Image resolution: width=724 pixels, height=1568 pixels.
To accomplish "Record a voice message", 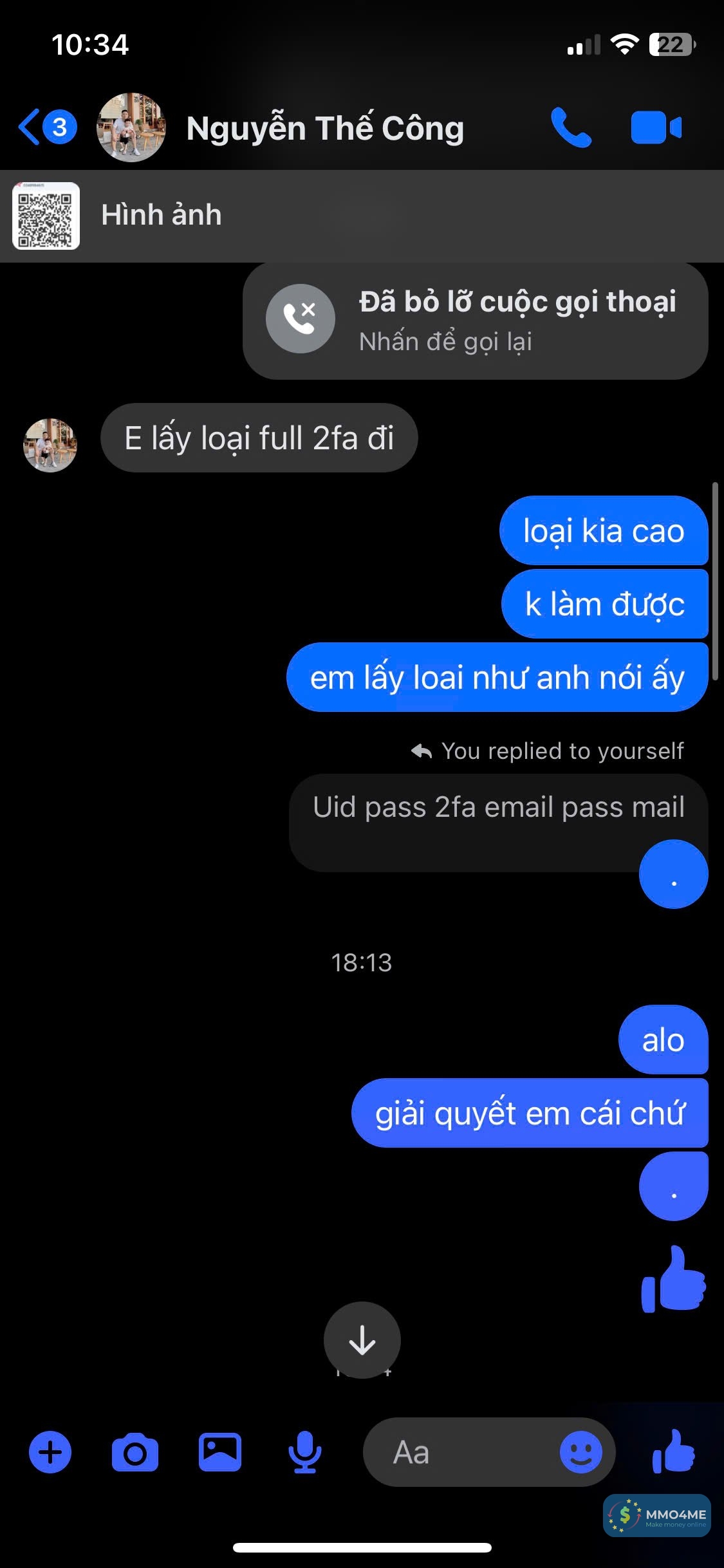I will point(304,1452).
